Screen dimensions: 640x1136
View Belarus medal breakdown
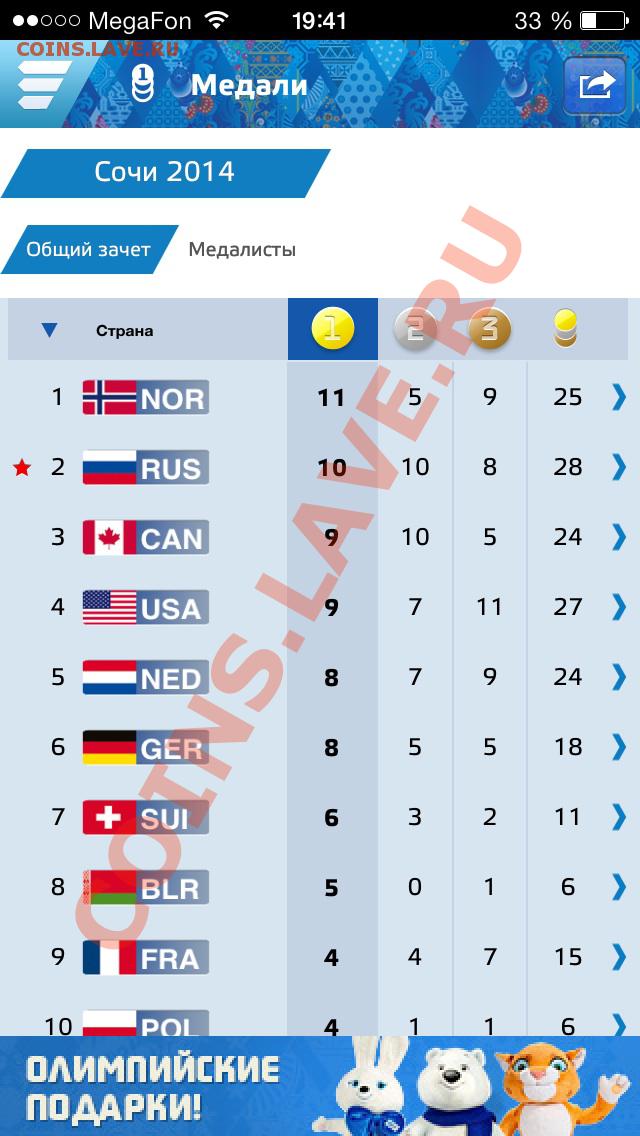pos(317,887)
